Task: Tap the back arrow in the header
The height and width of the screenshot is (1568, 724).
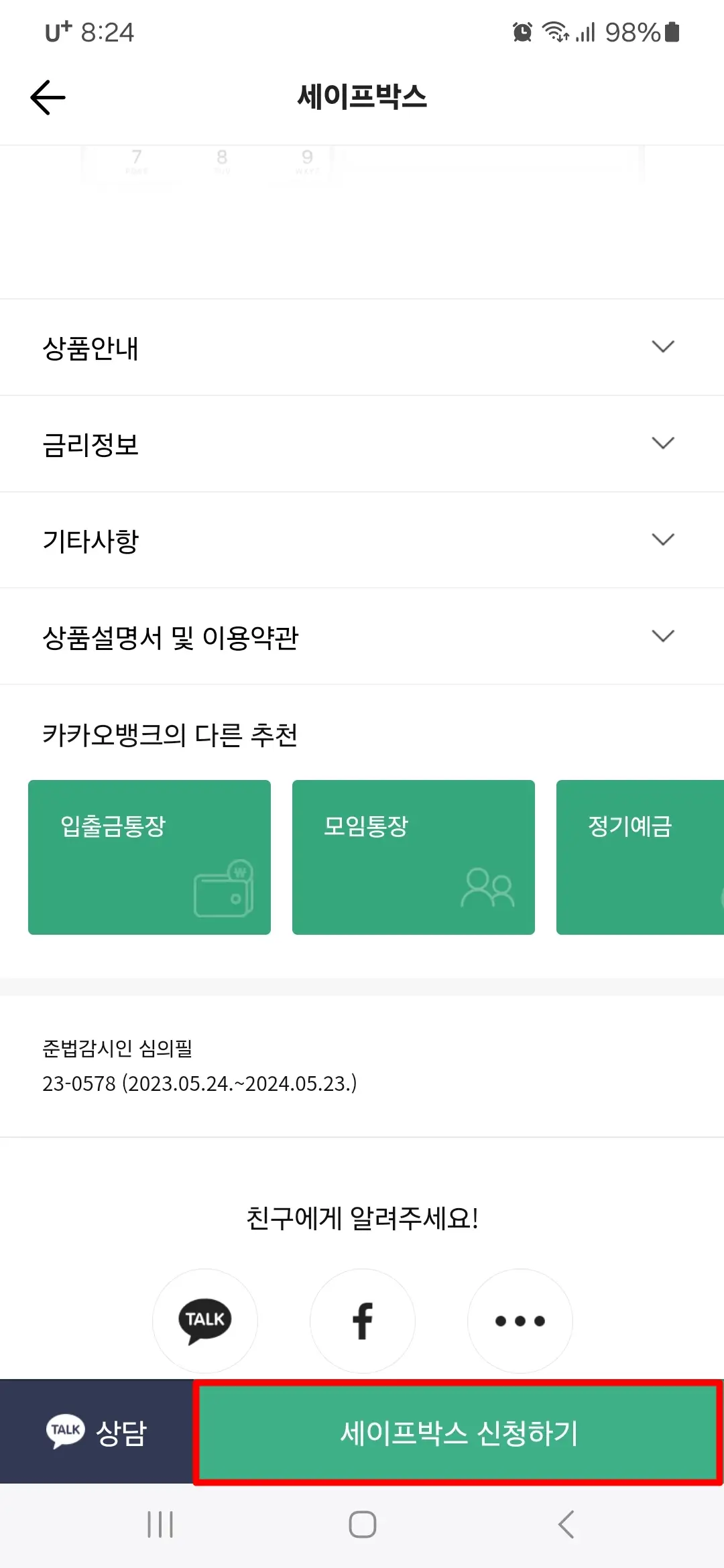Action: point(47,96)
